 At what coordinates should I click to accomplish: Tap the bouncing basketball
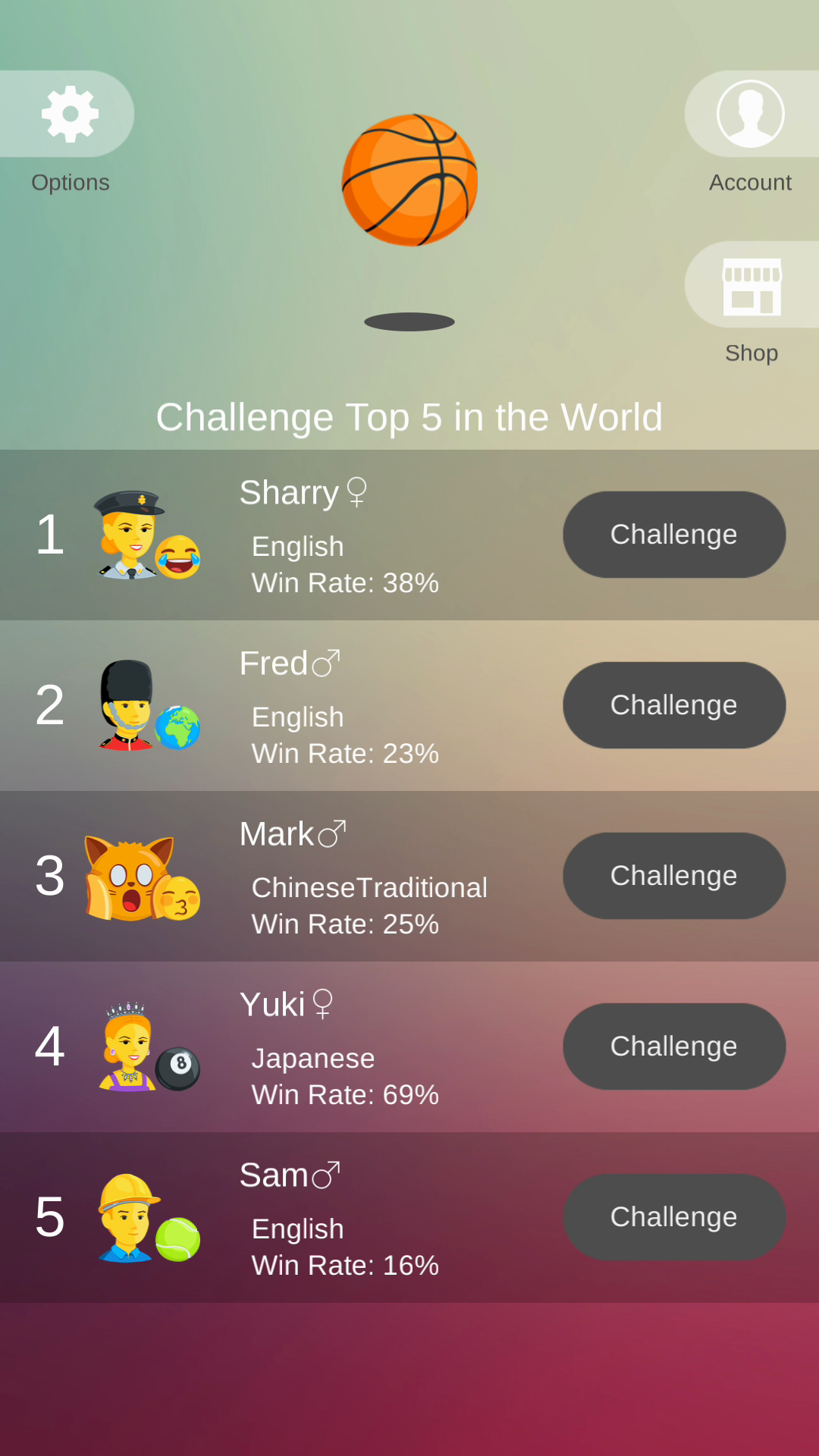(x=409, y=178)
